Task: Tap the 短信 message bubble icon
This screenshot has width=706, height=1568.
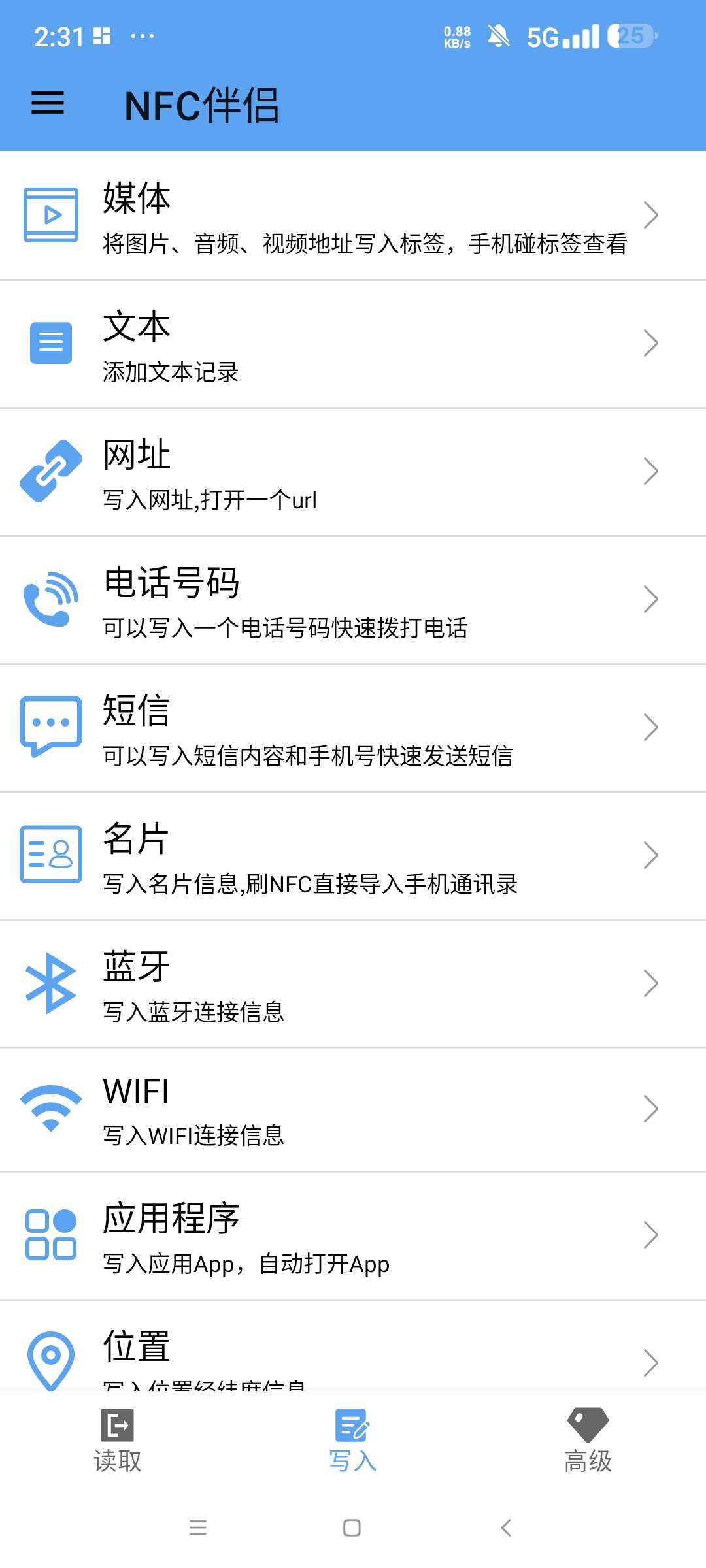Action: coord(50,726)
